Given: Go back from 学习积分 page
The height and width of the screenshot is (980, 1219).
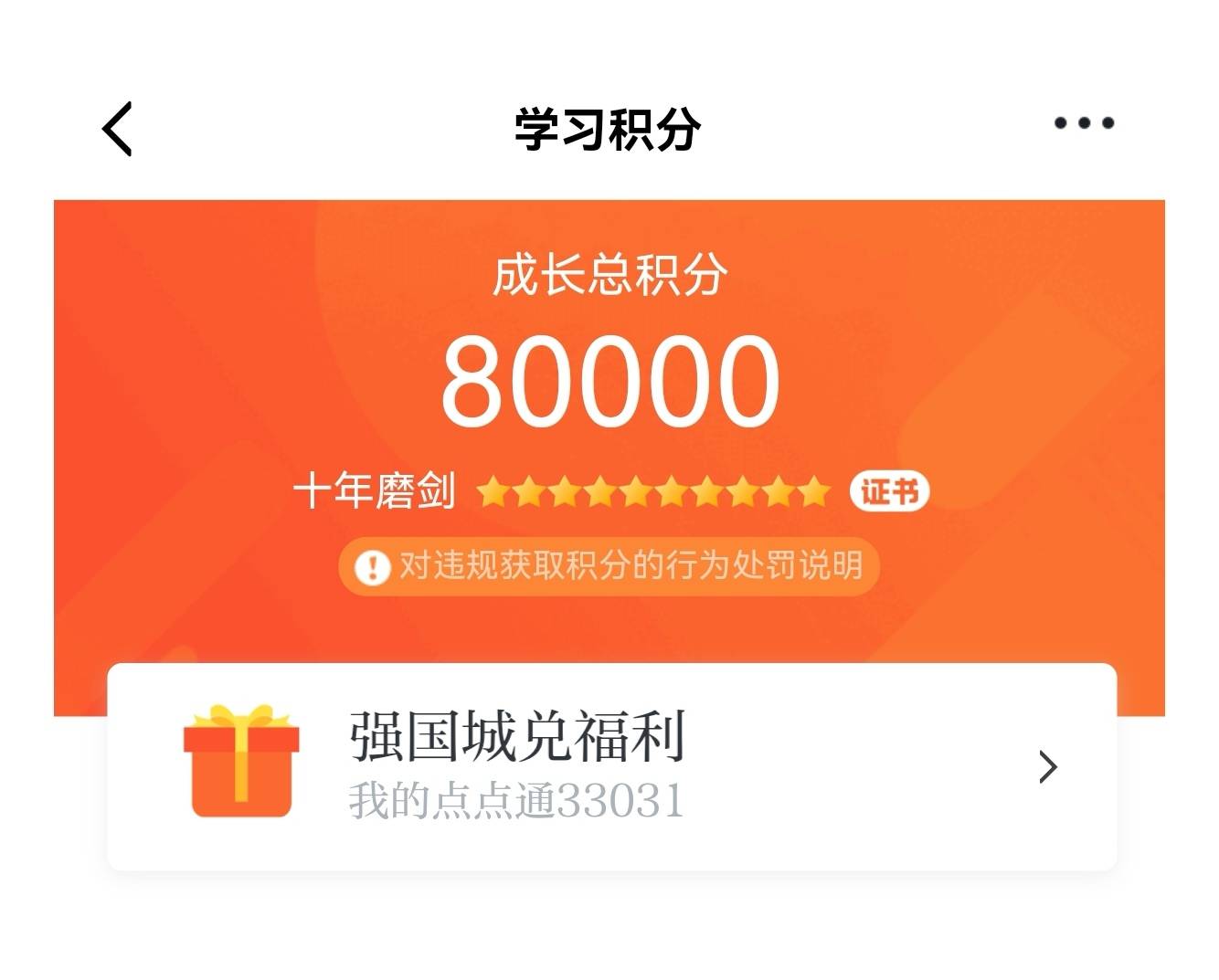Looking at the screenshot, I should (117, 129).
